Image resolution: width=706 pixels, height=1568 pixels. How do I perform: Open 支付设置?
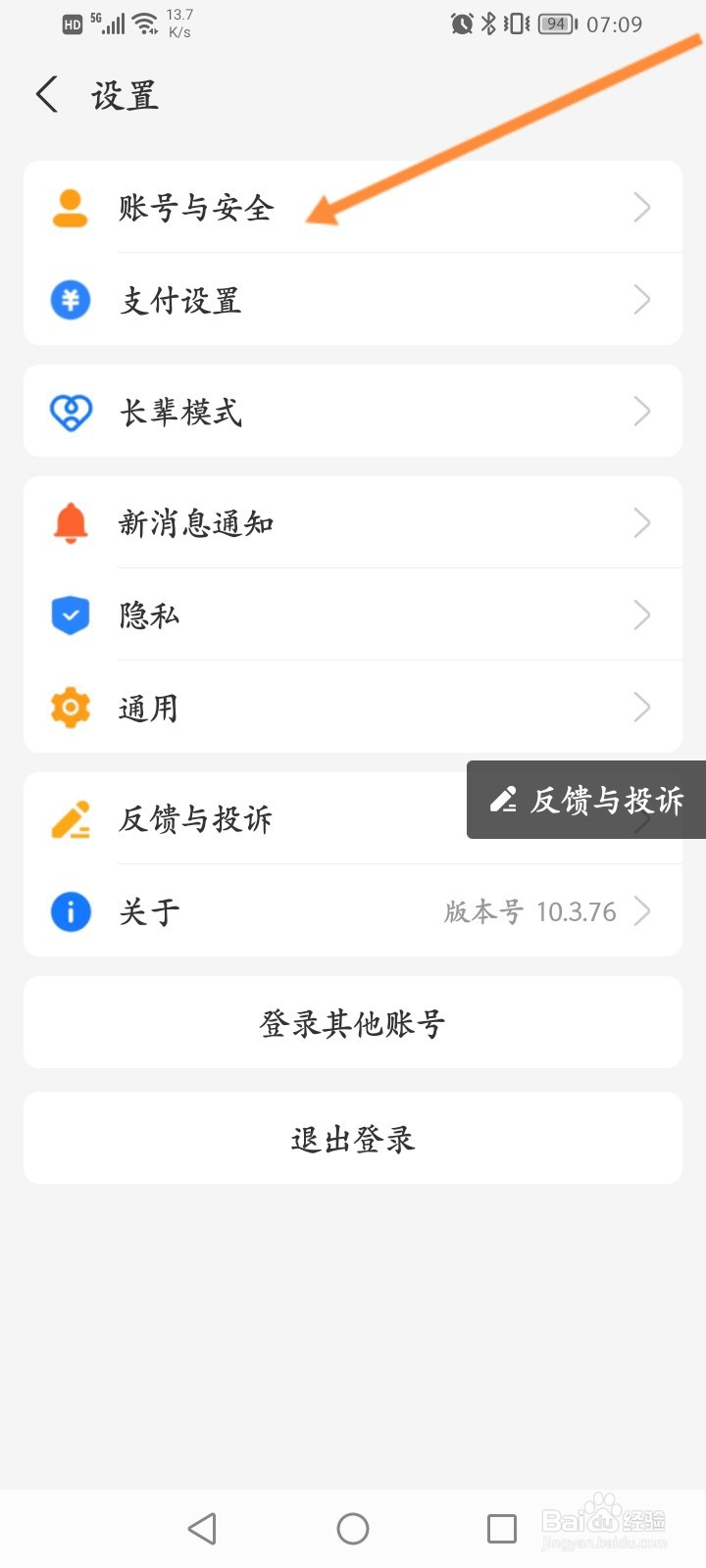(x=353, y=299)
